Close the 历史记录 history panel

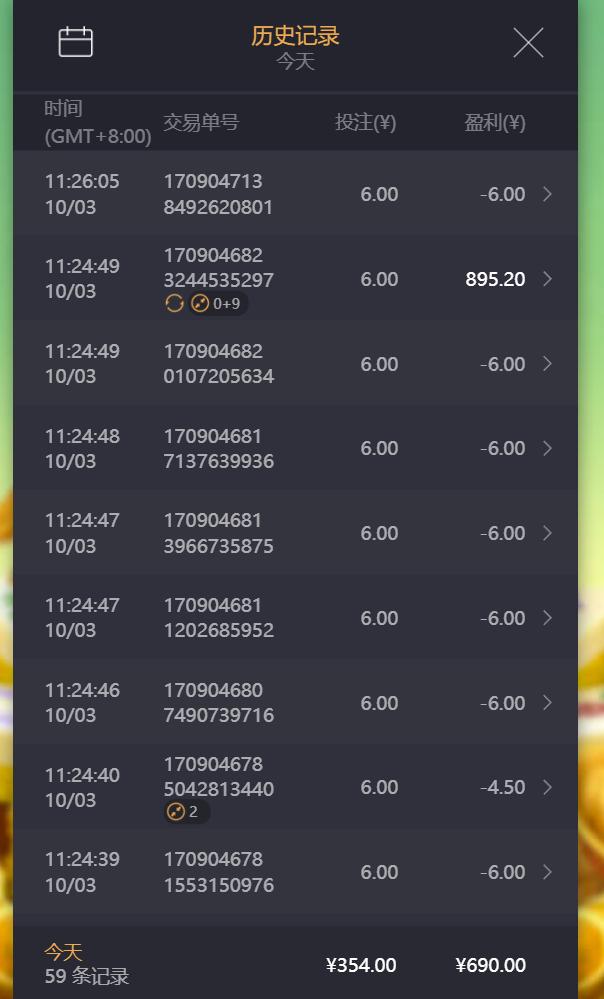click(527, 43)
